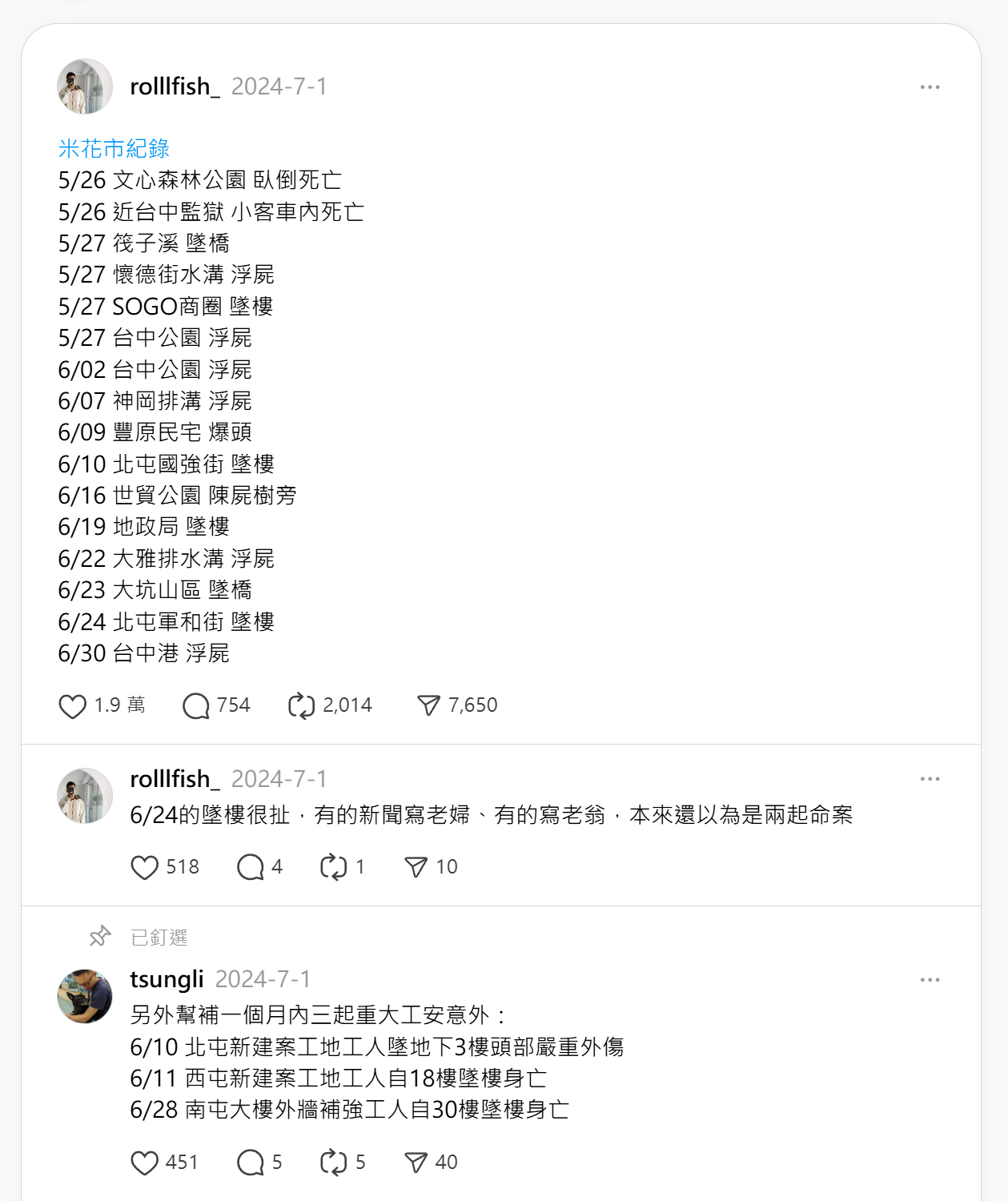Open rolllfish_ username on the main post

(x=175, y=86)
